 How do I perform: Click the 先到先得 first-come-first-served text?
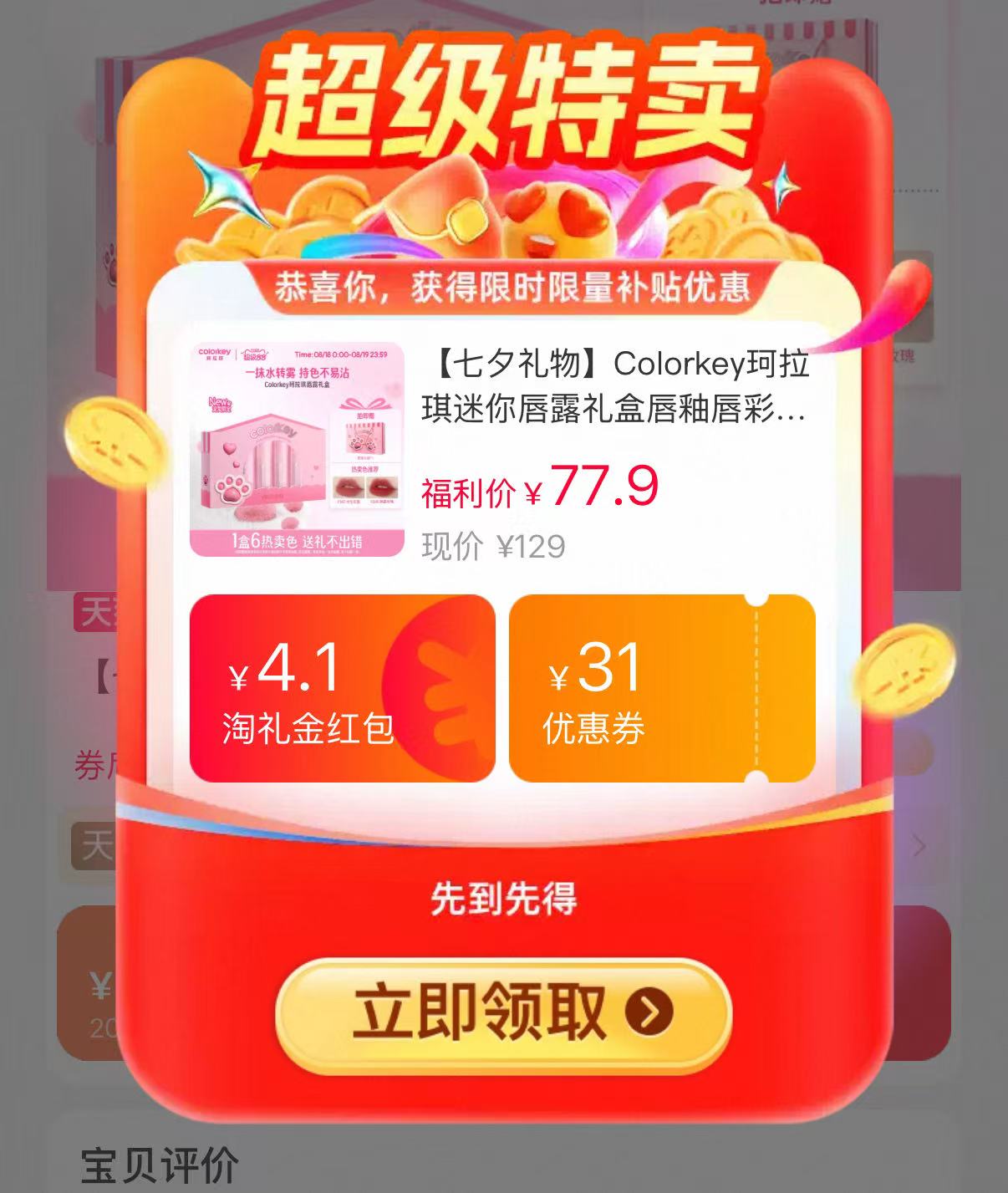[x=505, y=899]
